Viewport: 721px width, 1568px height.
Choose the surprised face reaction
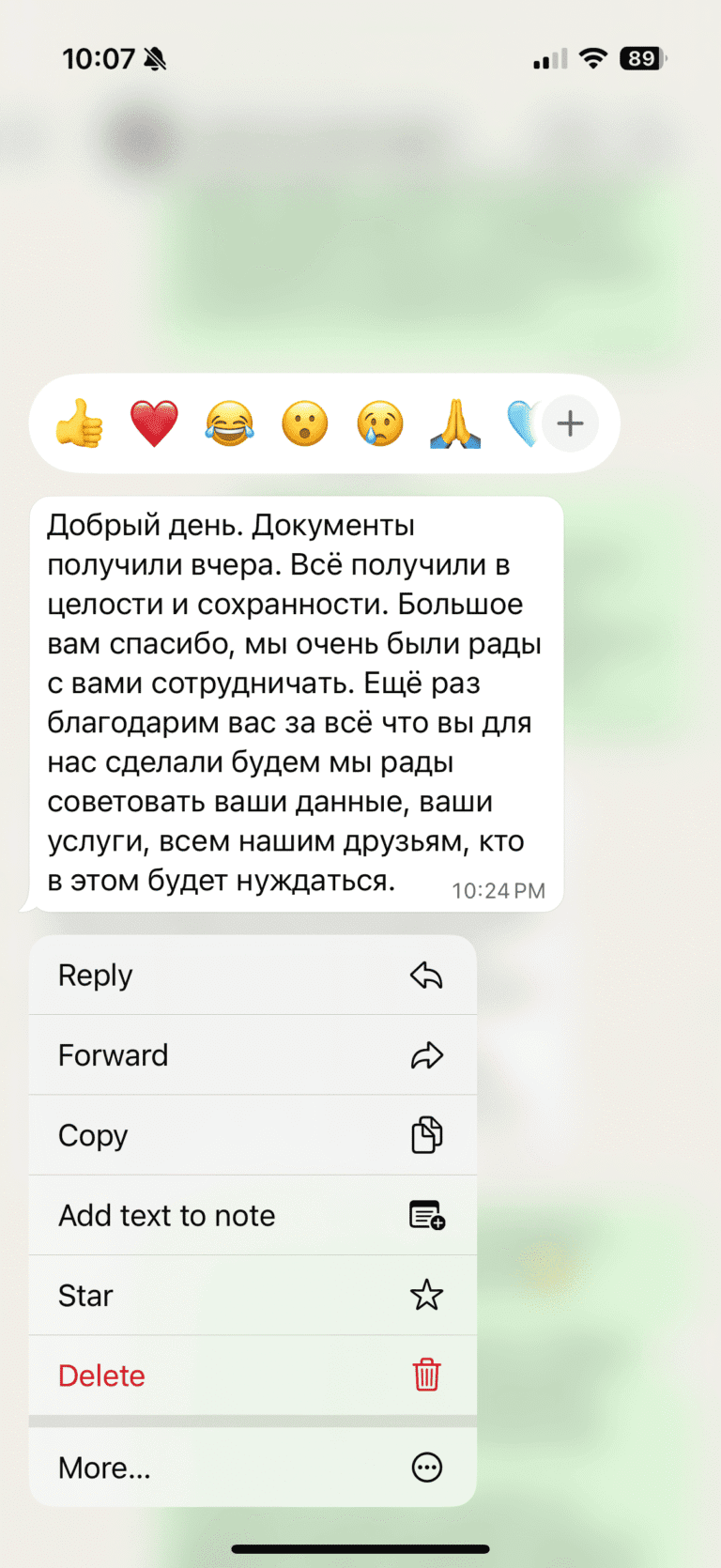tap(304, 423)
